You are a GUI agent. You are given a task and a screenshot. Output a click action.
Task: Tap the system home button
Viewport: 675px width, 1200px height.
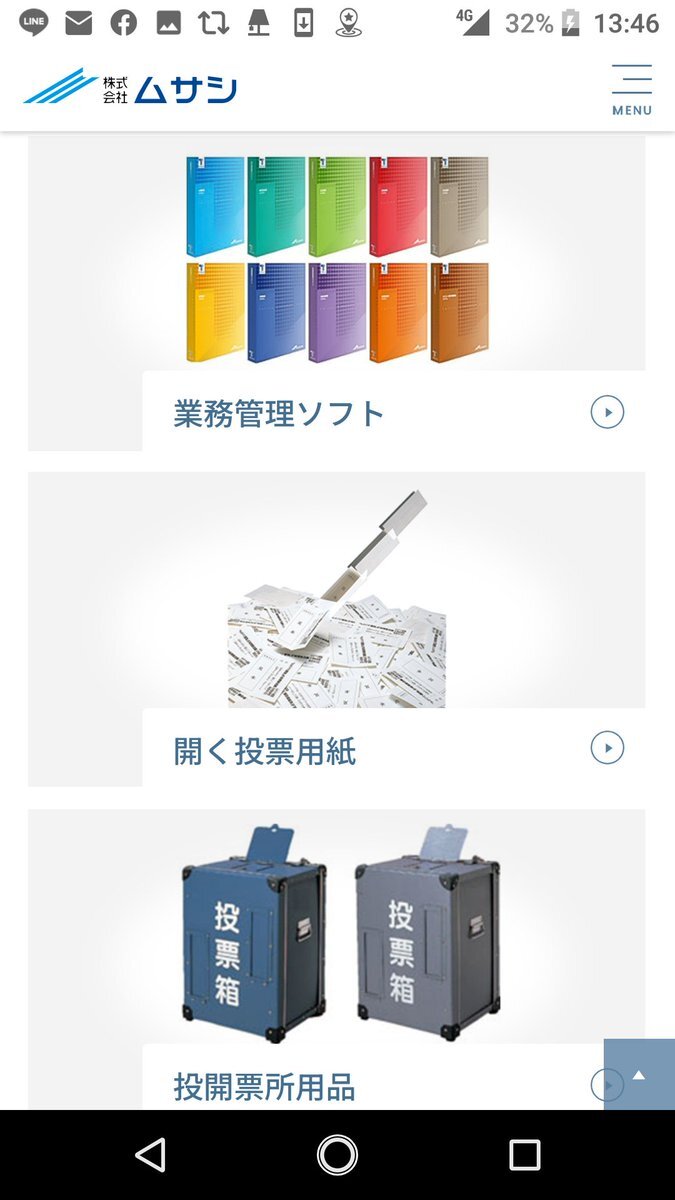coord(338,1155)
